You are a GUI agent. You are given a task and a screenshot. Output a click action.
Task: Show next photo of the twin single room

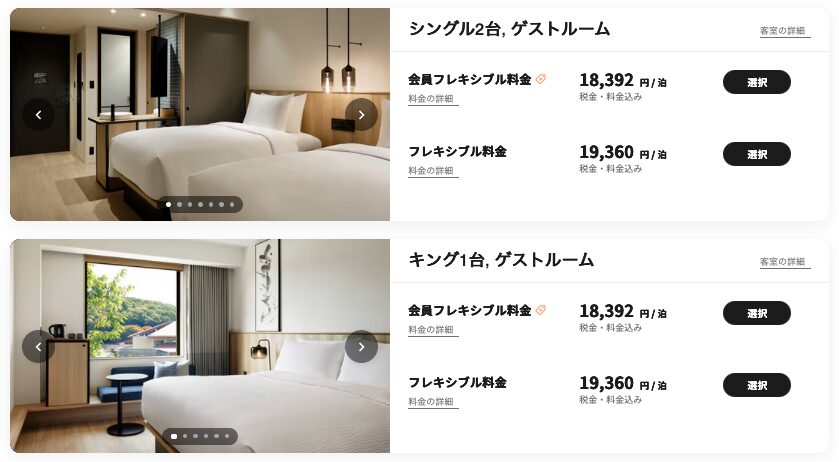coord(361,115)
